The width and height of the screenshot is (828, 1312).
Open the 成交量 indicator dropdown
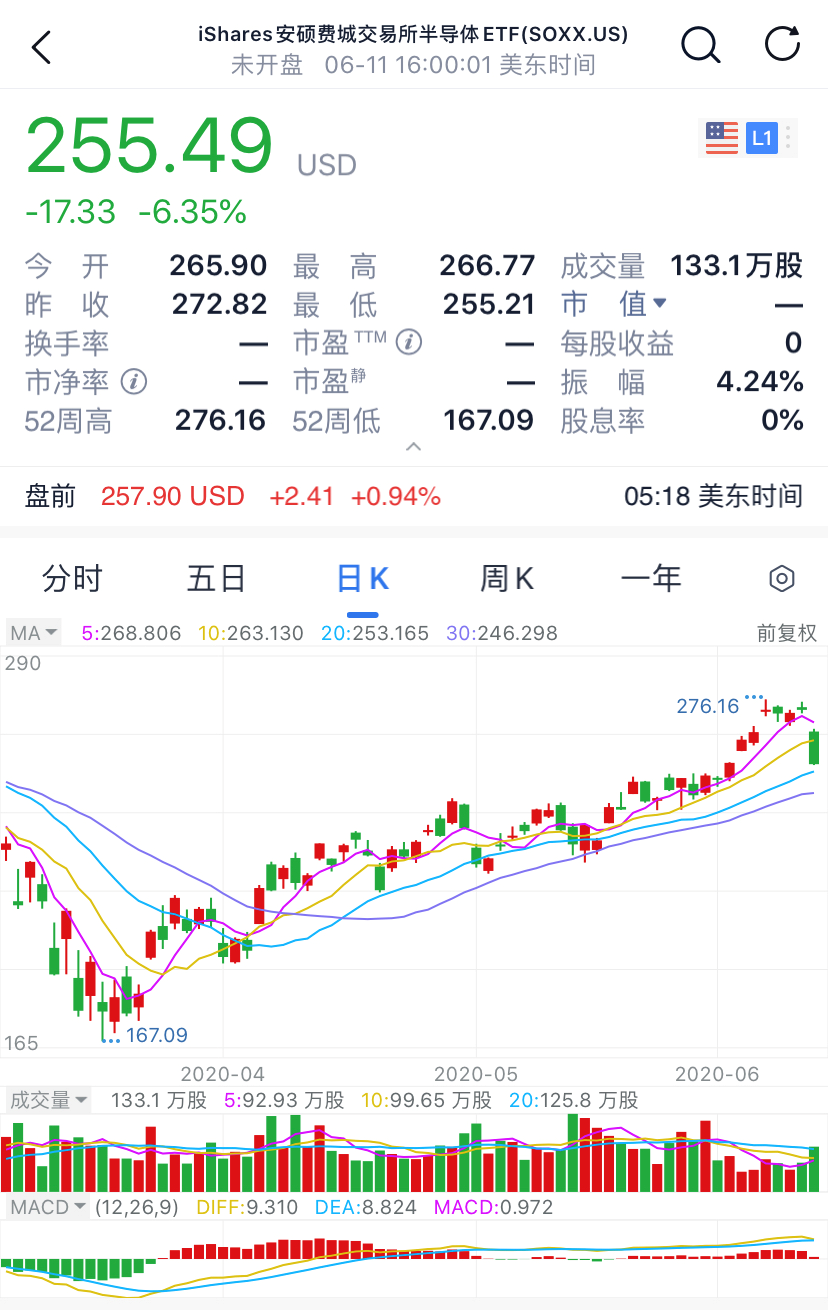48,1100
